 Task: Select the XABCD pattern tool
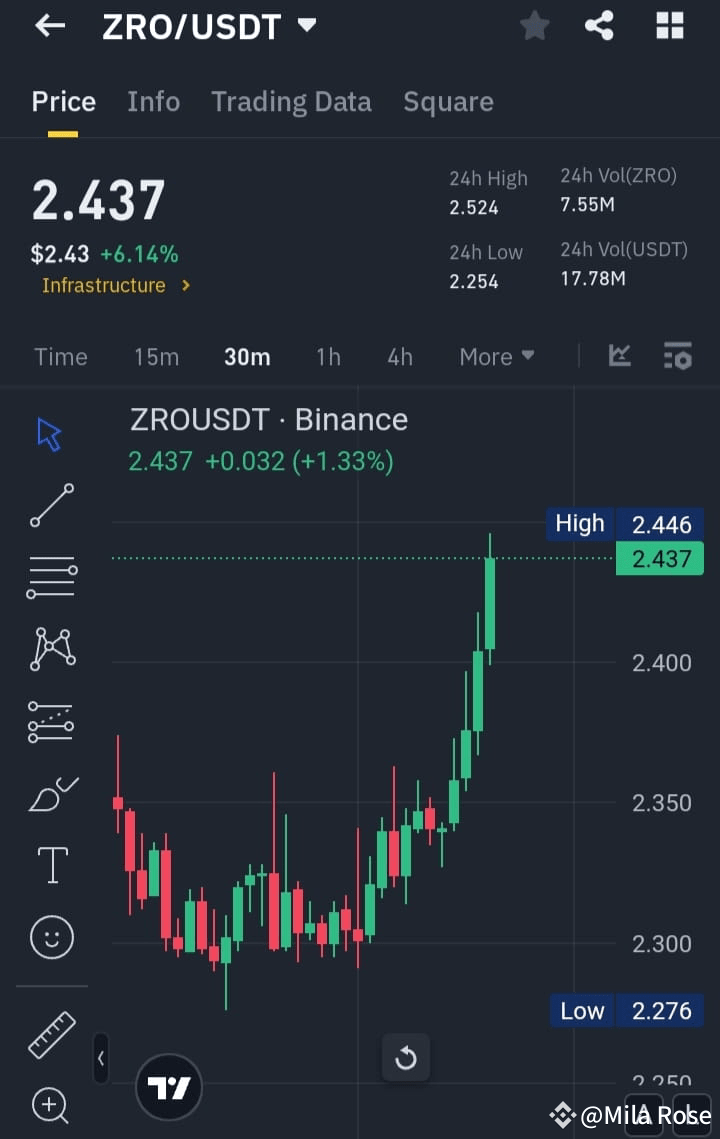click(x=50, y=648)
